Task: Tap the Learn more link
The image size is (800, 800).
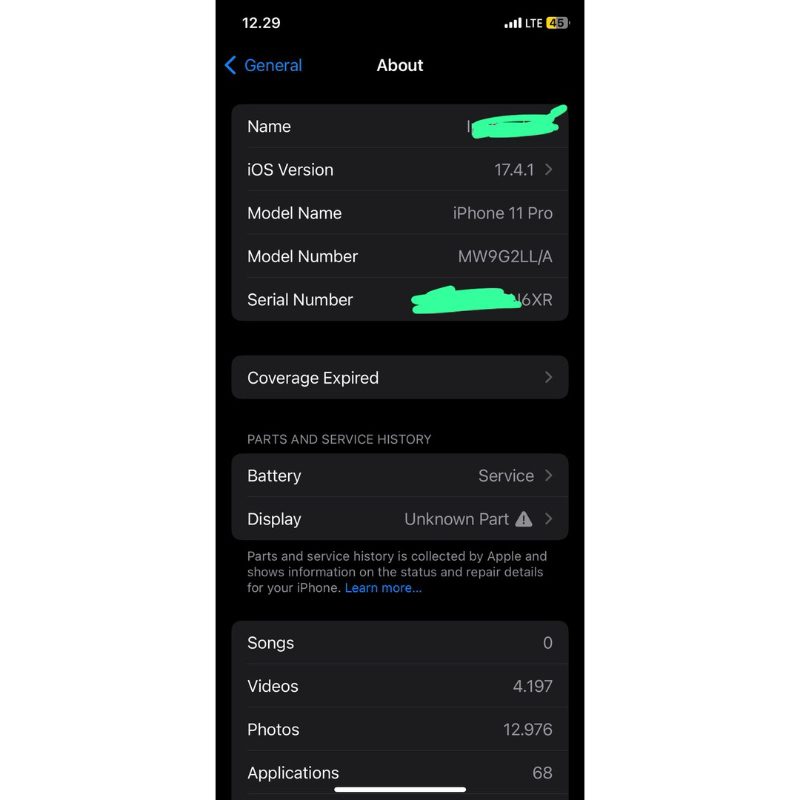Action: point(383,588)
